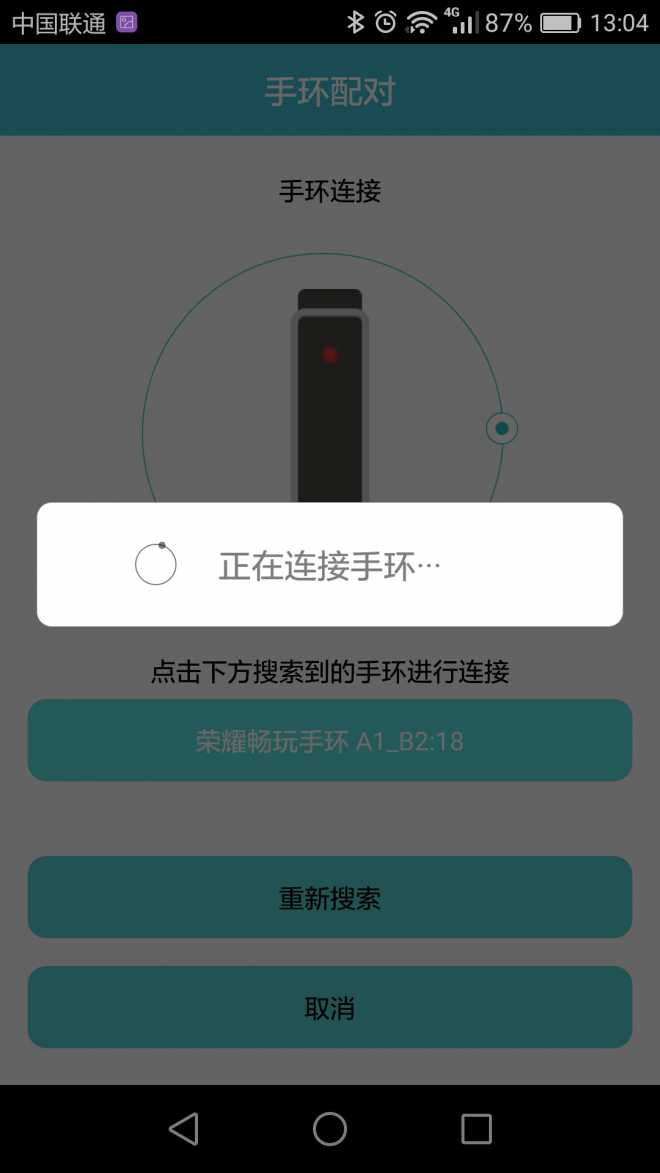660x1173 pixels.
Task: Go back using the system back button
Action: (x=184, y=1129)
